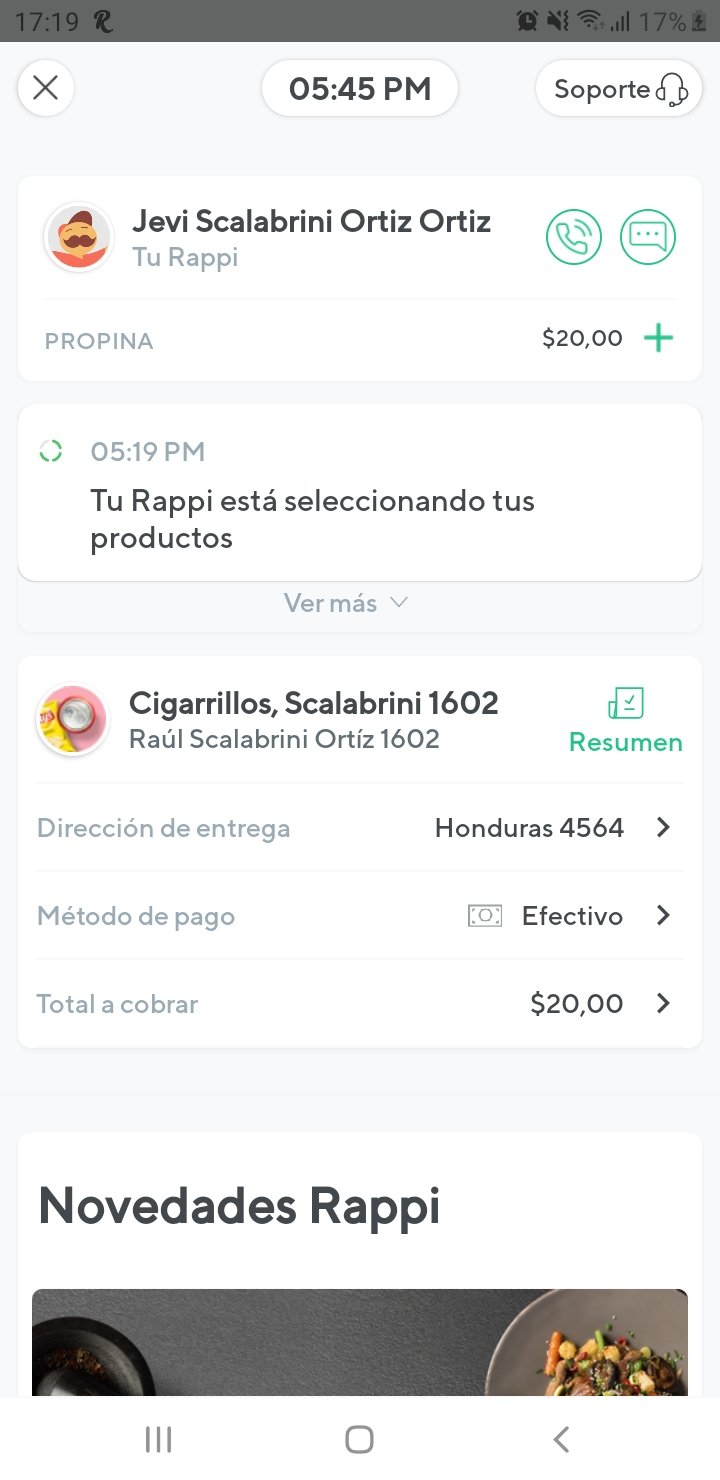Increase the propina with the plus icon
The image size is (720, 1480).
click(658, 339)
